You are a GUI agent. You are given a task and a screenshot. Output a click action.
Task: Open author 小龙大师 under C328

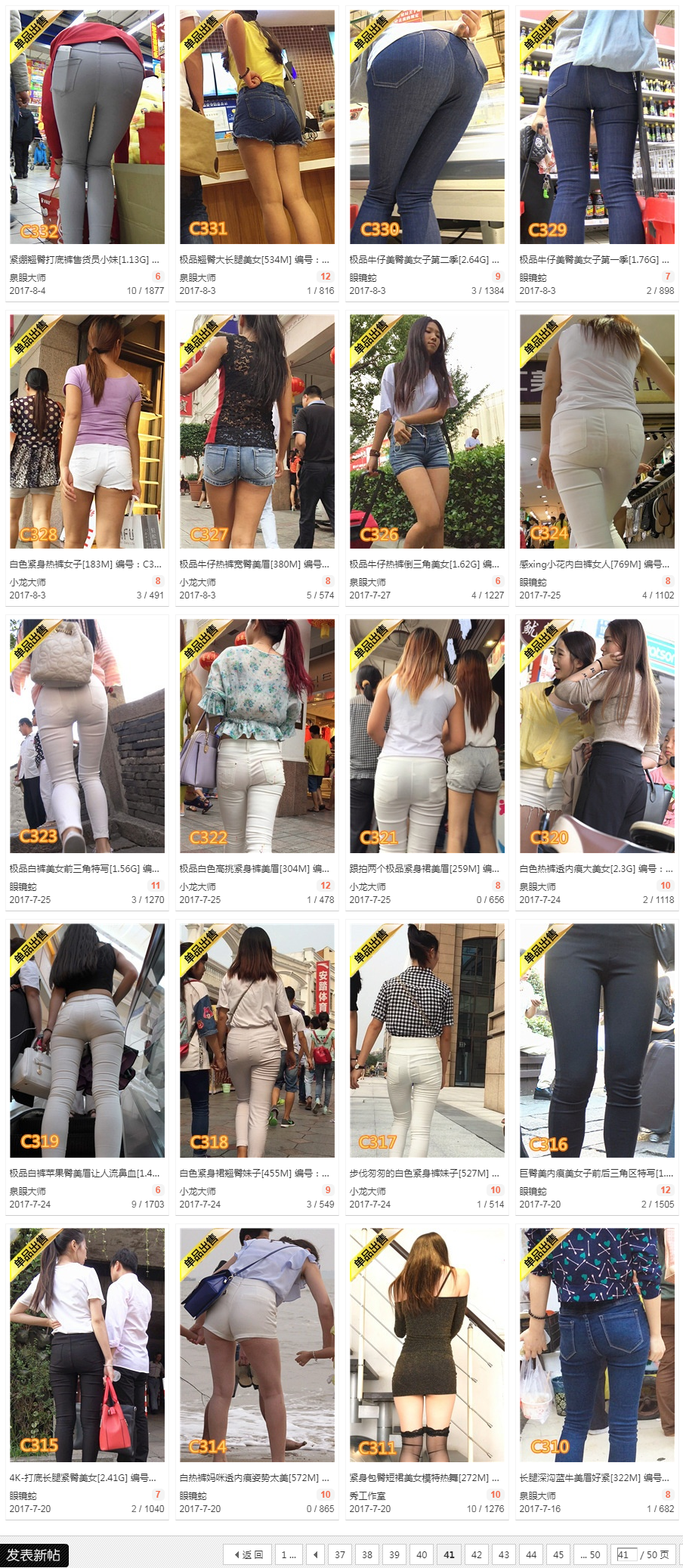pyautogui.click(x=28, y=582)
